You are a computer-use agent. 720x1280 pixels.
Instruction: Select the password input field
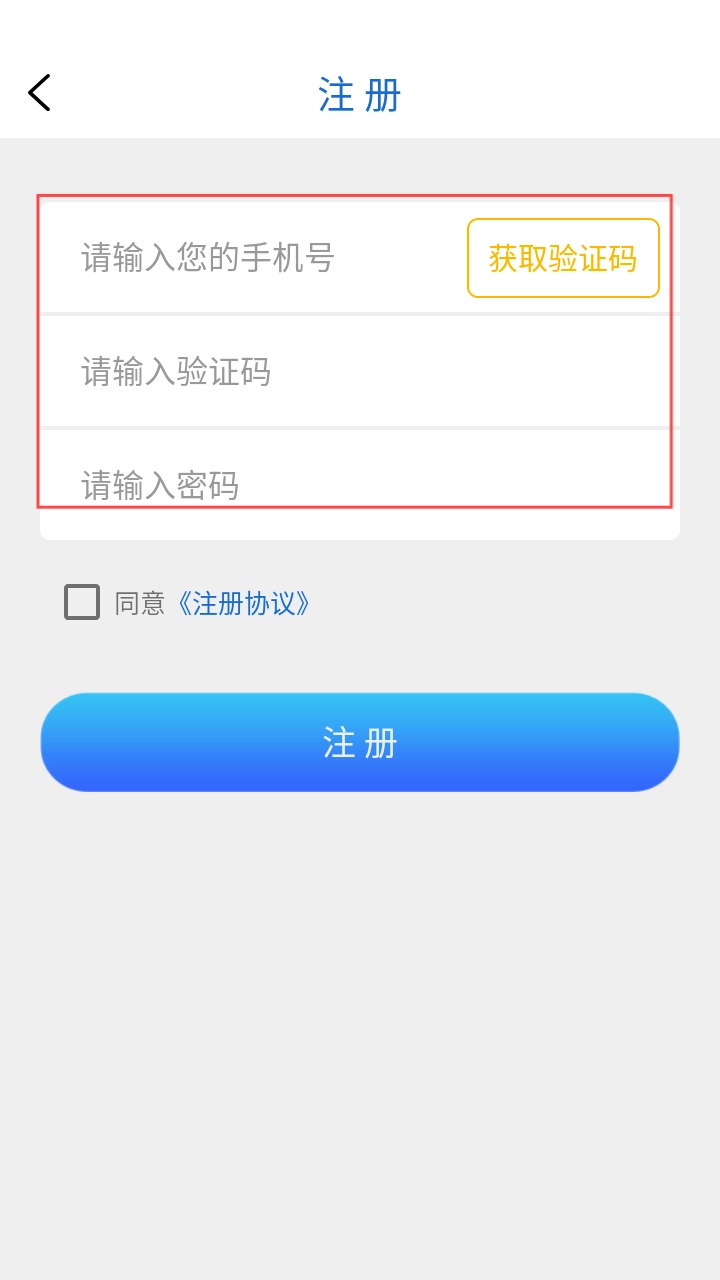click(x=350, y=486)
